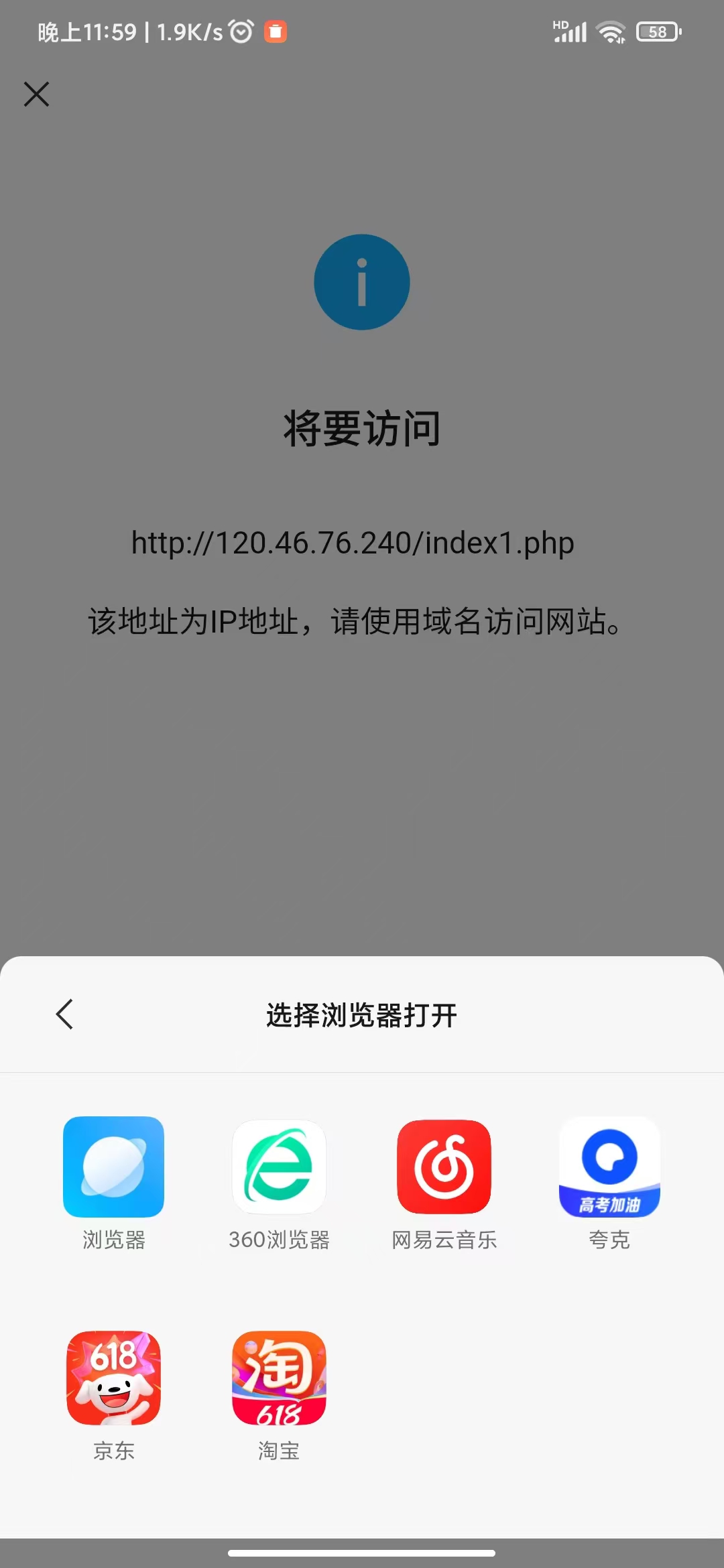Tap the orange notification icon in status bar
Image resolution: width=724 pixels, height=1568 pixels.
pyautogui.click(x=276, y=31)
